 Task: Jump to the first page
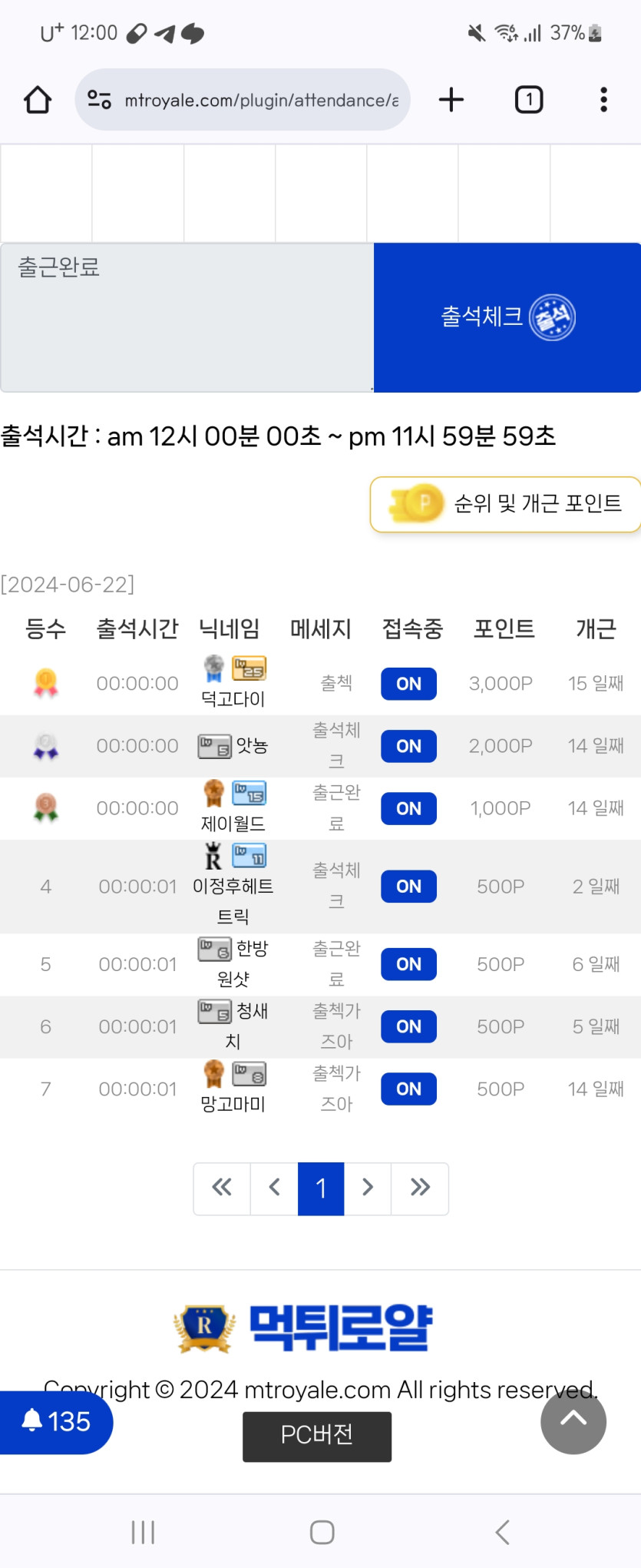click(222, 1188)
